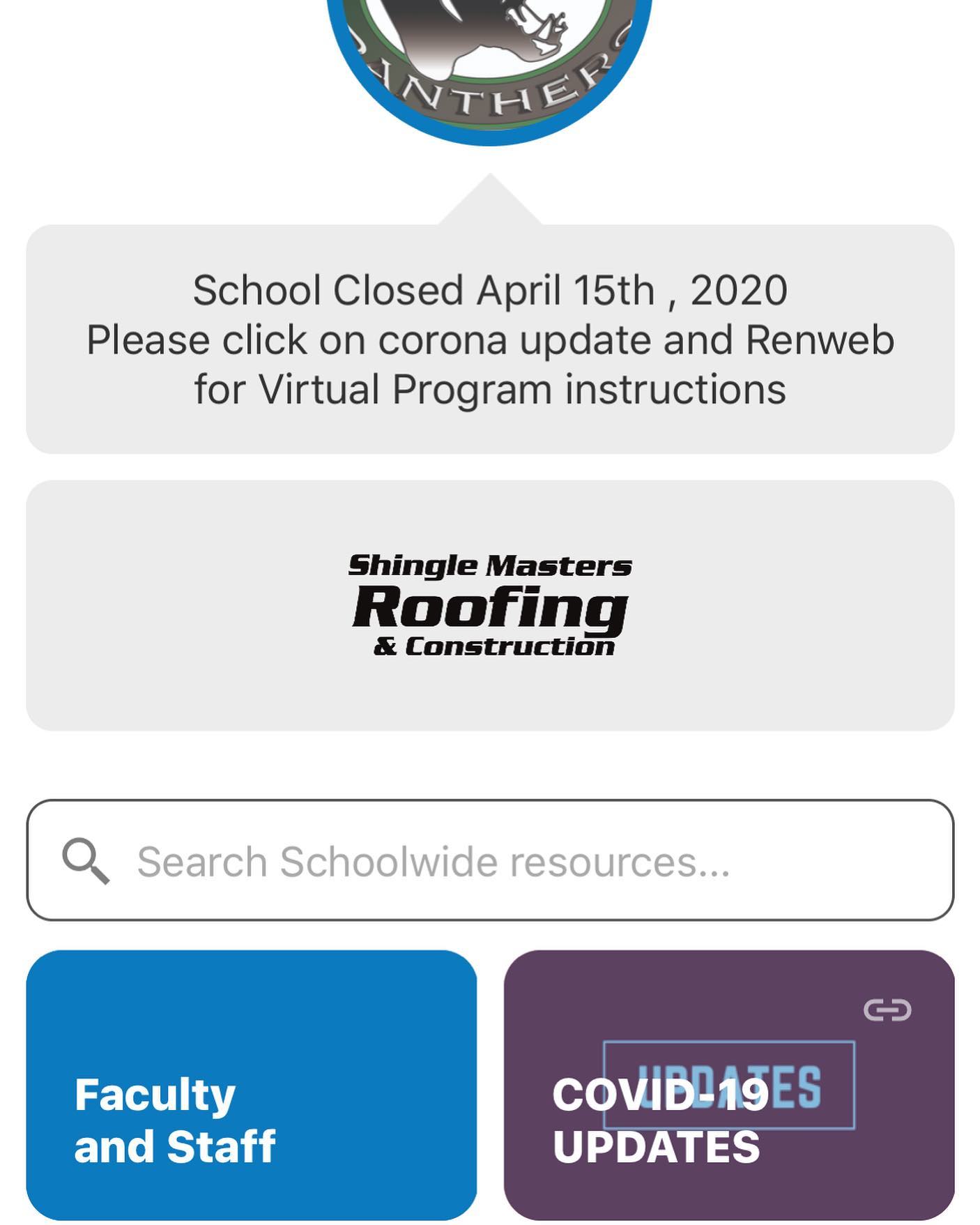The height and width of the screenshot is (1225, 980).
Task: Open the Shingle Masters Roofing sponsor banner
Action: coord(490,605)
